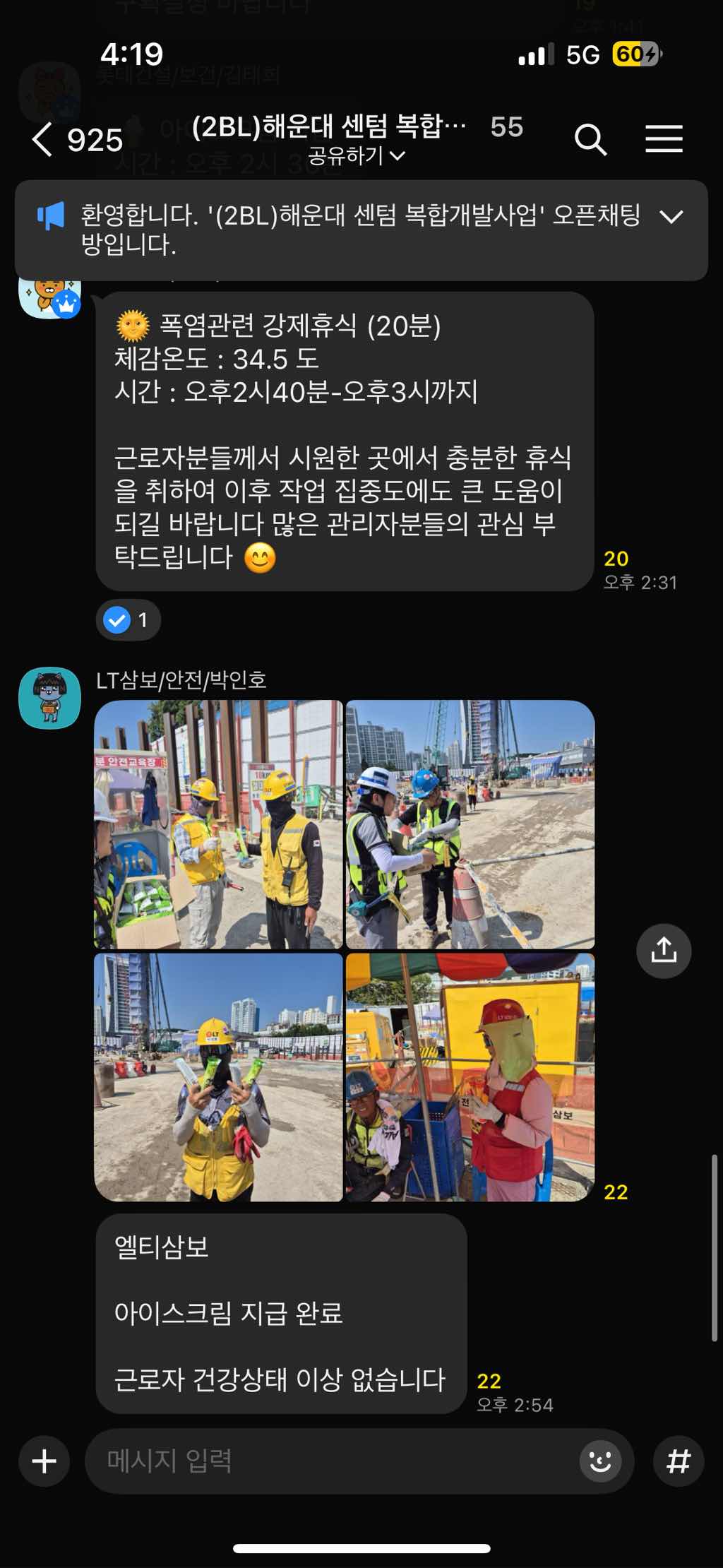Share the photo set from 박인호

coord(663,951)
